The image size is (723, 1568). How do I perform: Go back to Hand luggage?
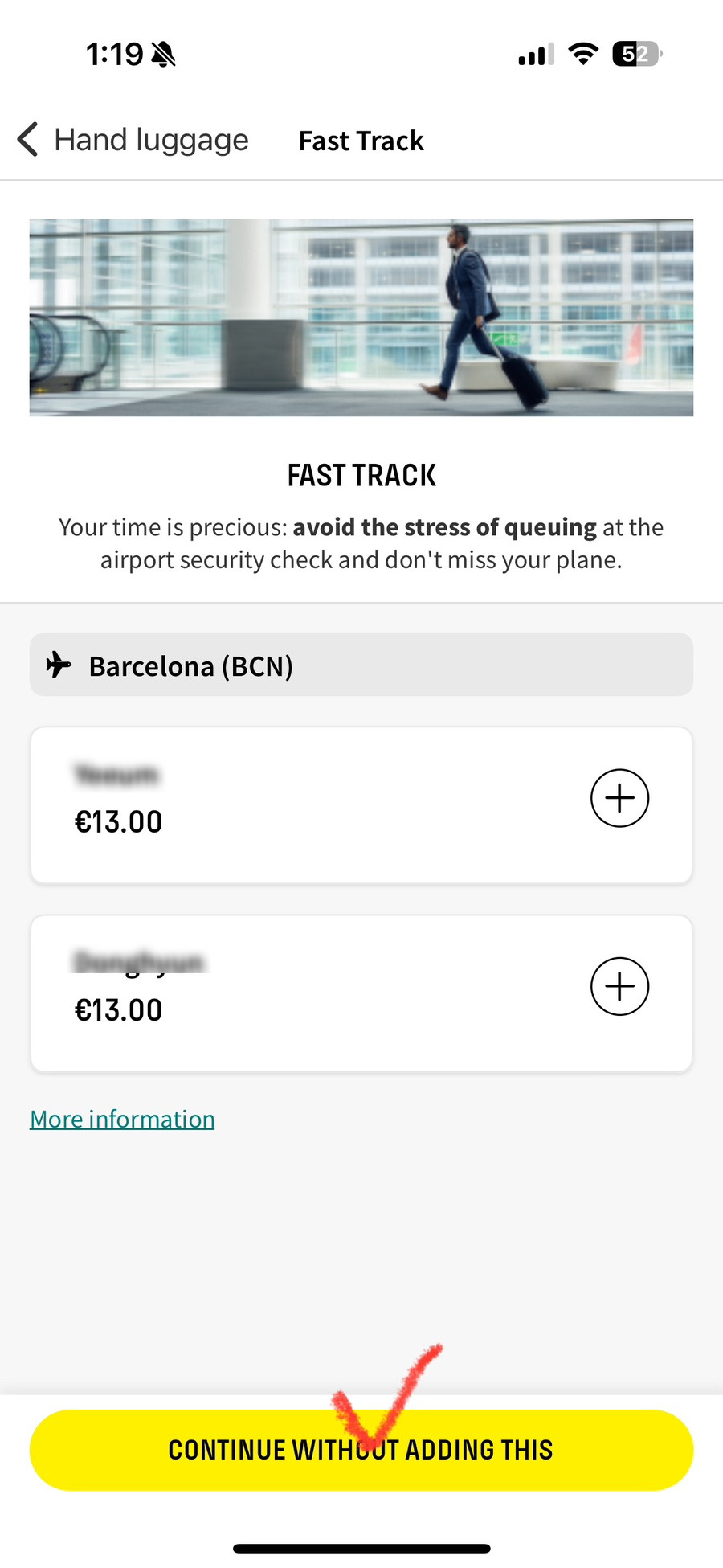133,140
